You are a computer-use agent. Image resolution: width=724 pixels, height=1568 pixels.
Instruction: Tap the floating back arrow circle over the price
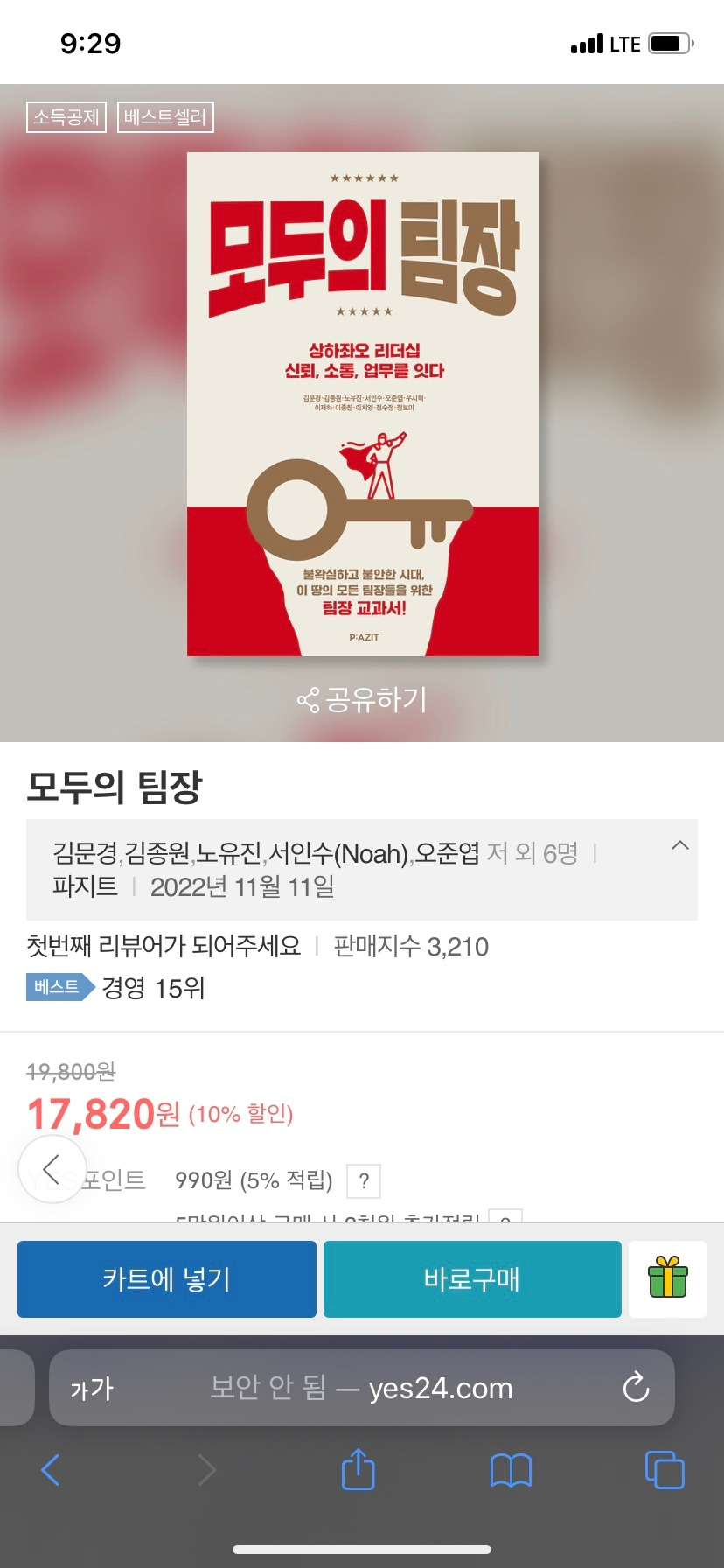(x=52, y=1168)
